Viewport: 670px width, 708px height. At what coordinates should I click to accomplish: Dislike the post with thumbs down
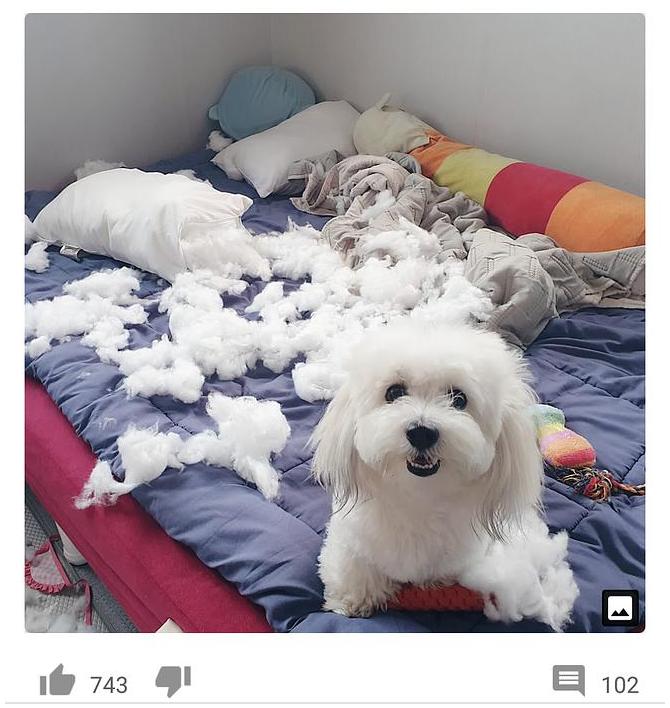[172, 682]
